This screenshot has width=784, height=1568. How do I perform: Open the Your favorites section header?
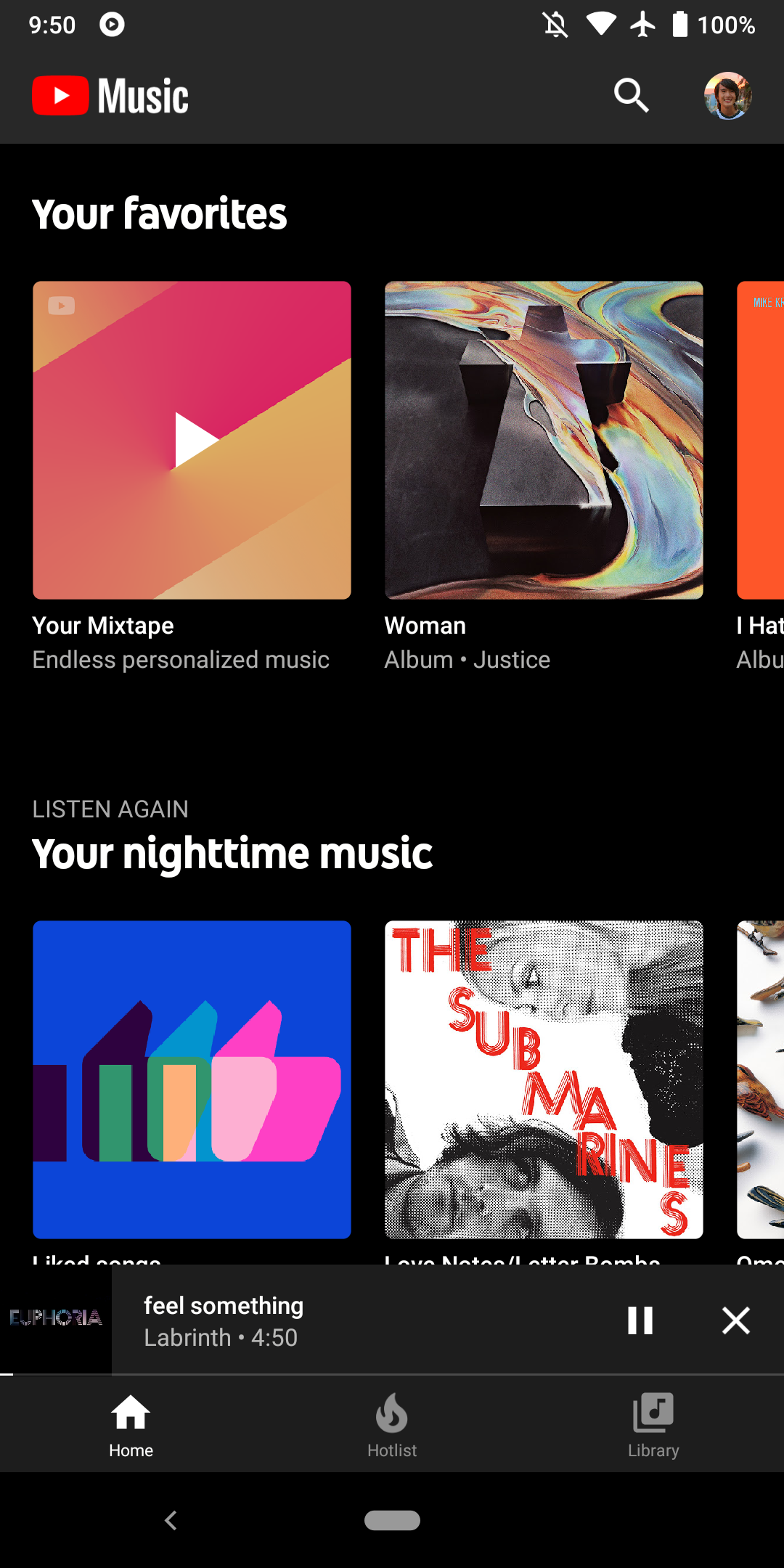[x=160, y=213]
